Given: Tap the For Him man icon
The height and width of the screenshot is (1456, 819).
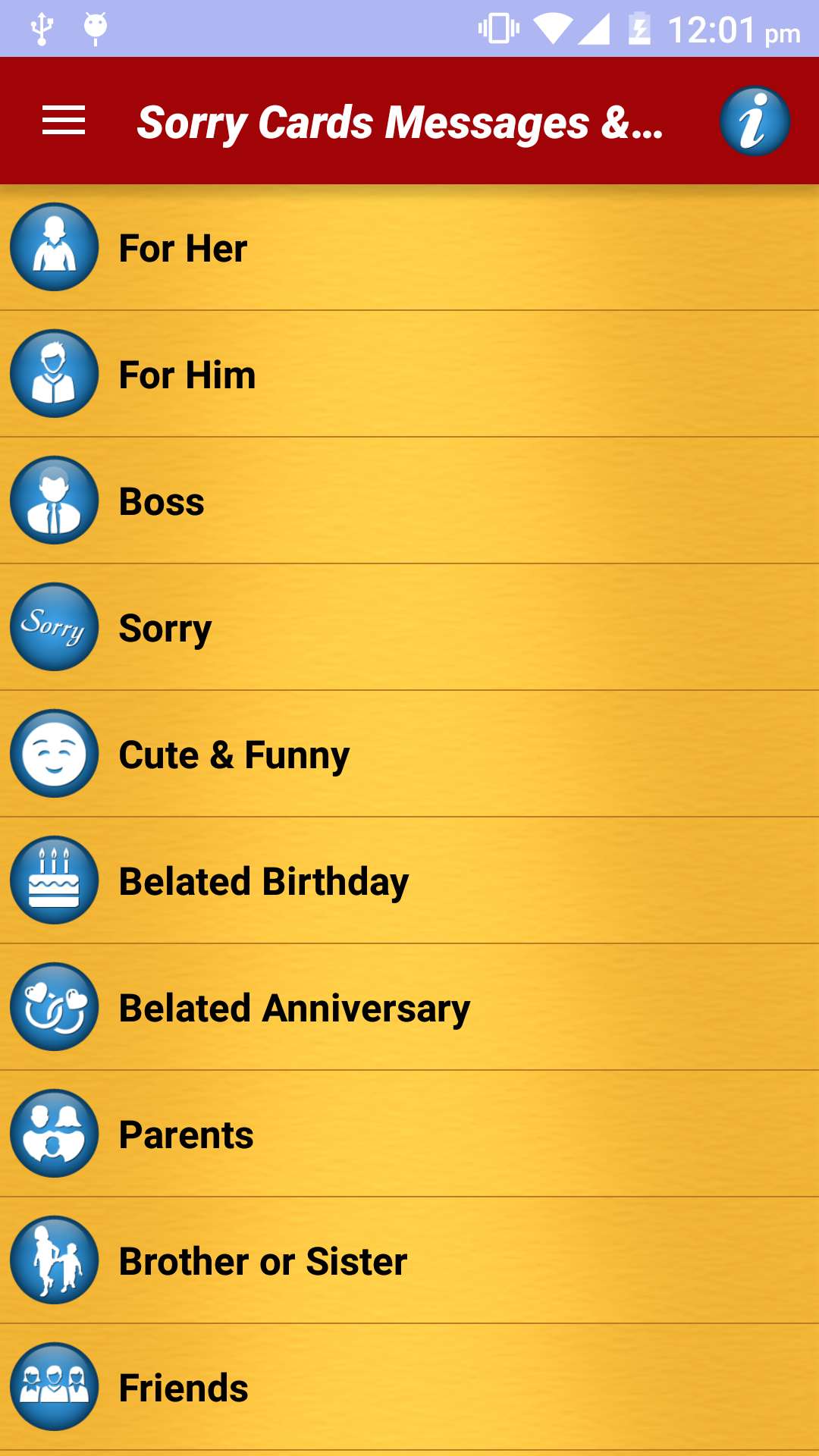Looking at the screenshot, I should [x=54, y=375].
